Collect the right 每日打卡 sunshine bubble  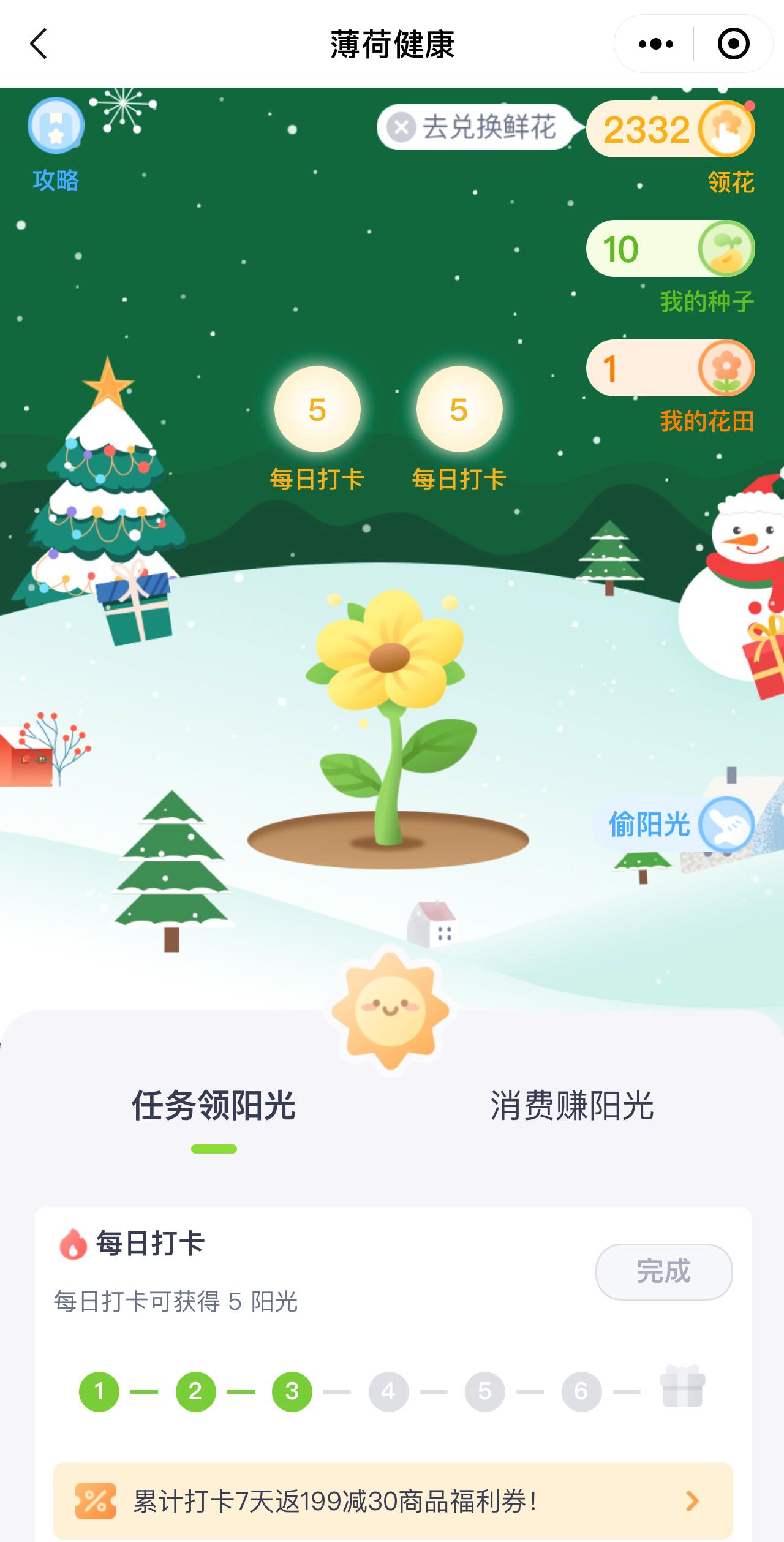tap(459, 409)
